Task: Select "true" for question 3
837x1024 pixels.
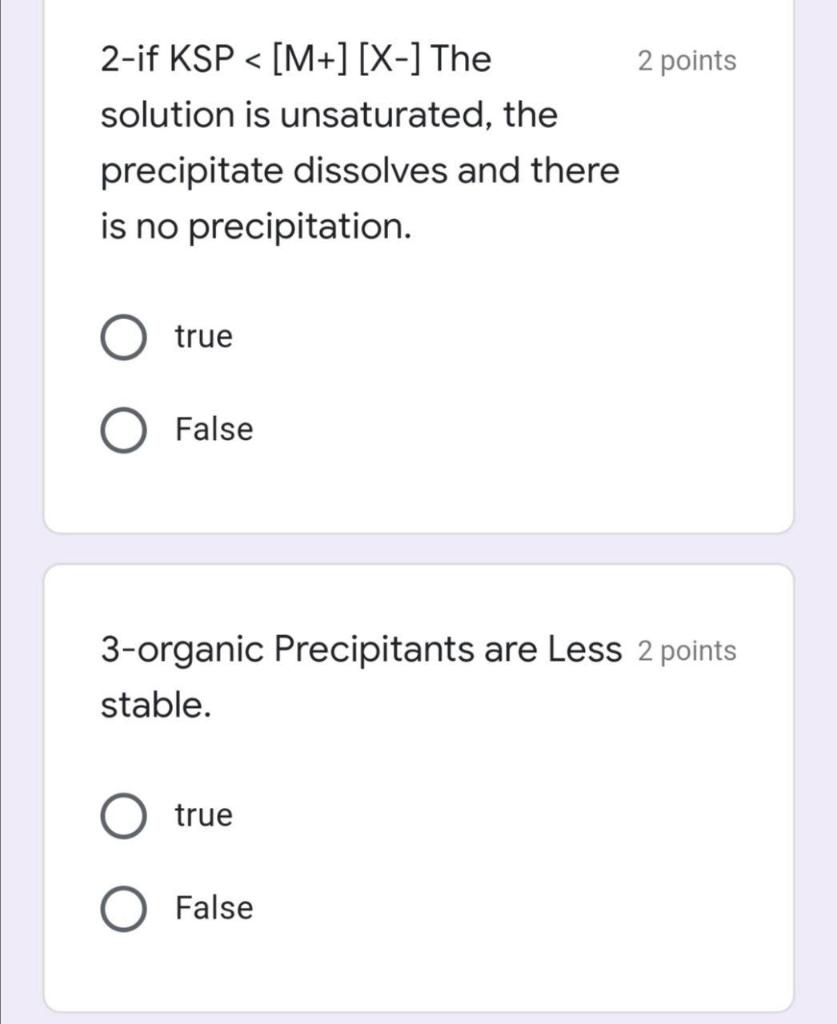Action: coord(122,814)
